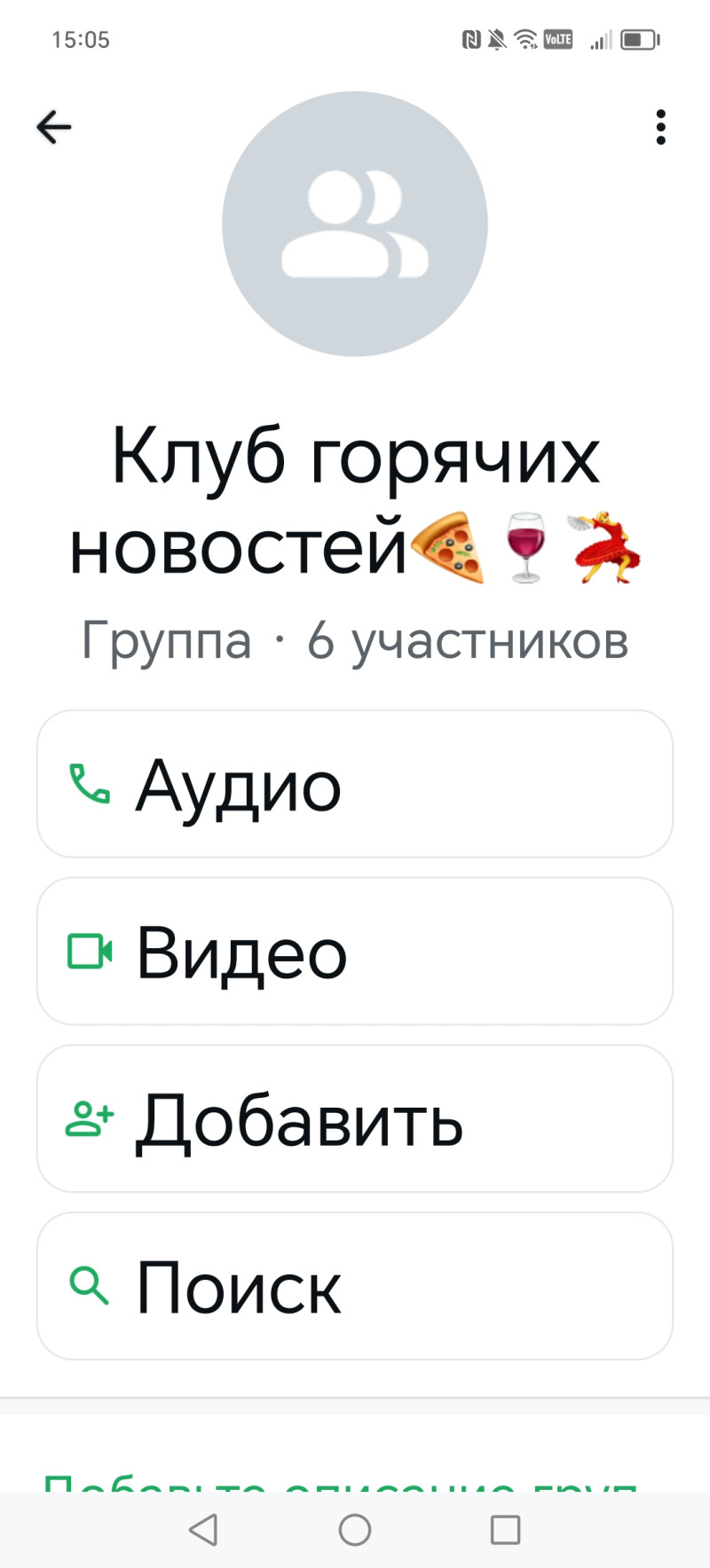Open the add group description link

click(342, 1481)
